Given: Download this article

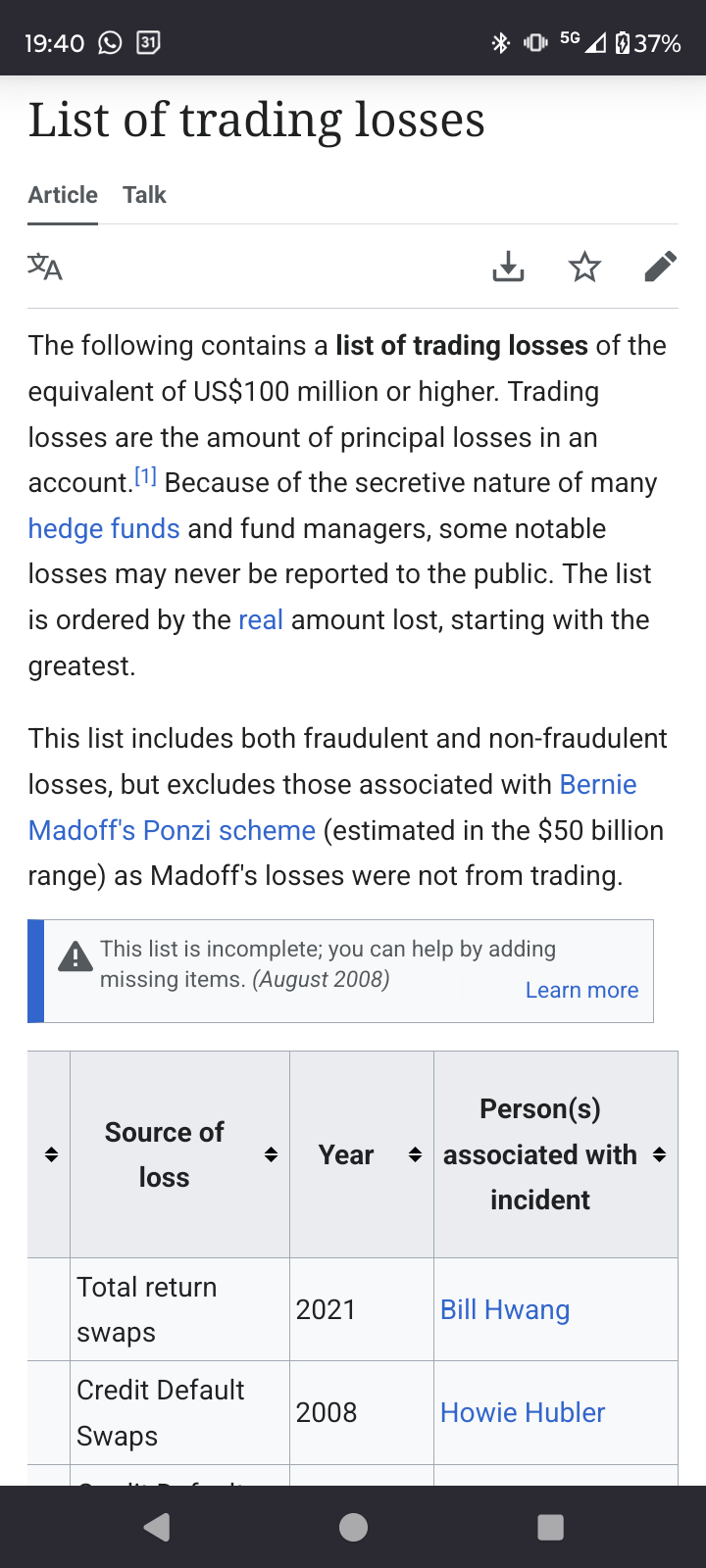Looking at the screenshot, I should (508, 266).
